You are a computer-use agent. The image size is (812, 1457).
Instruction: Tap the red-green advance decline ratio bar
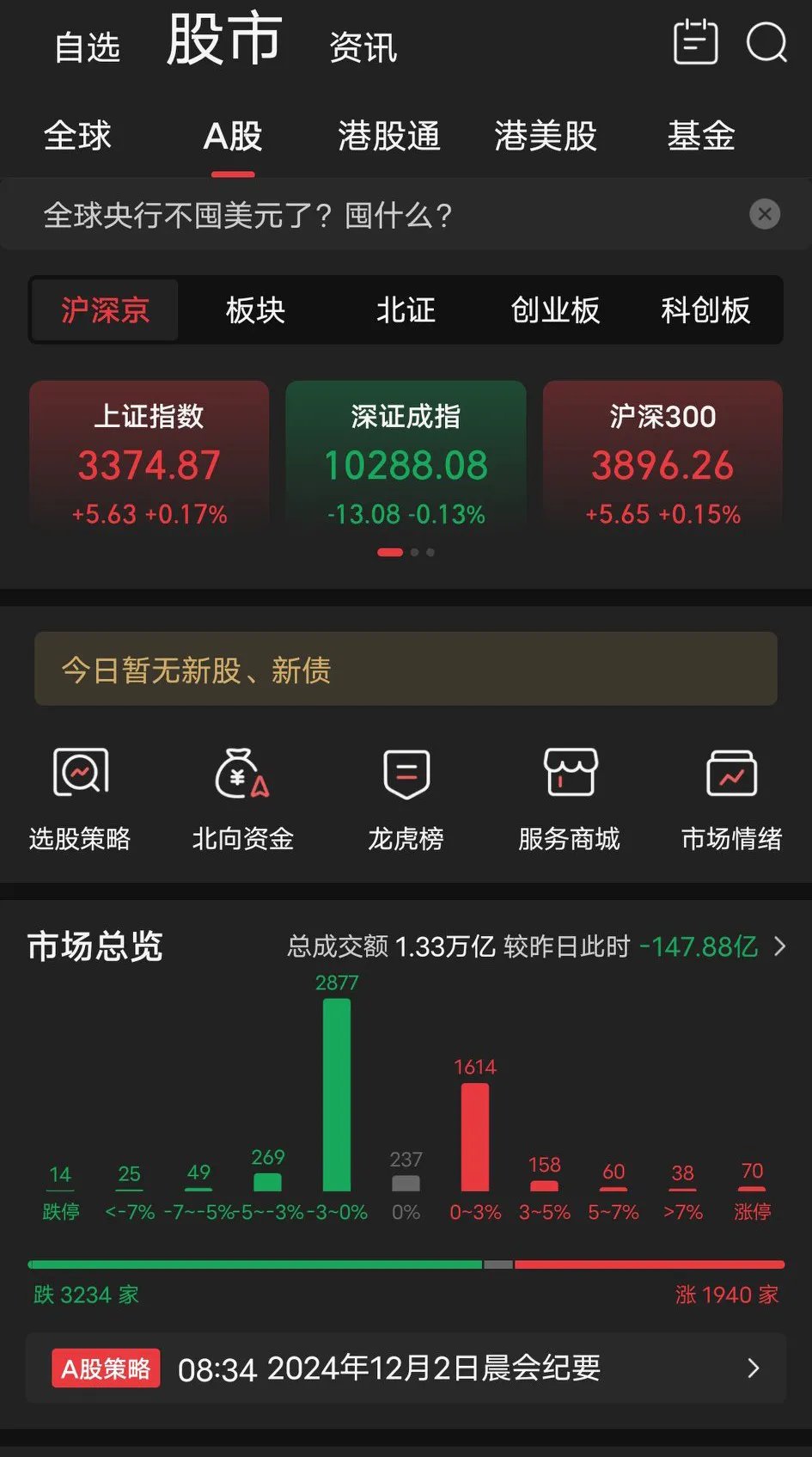point(406,1264)
